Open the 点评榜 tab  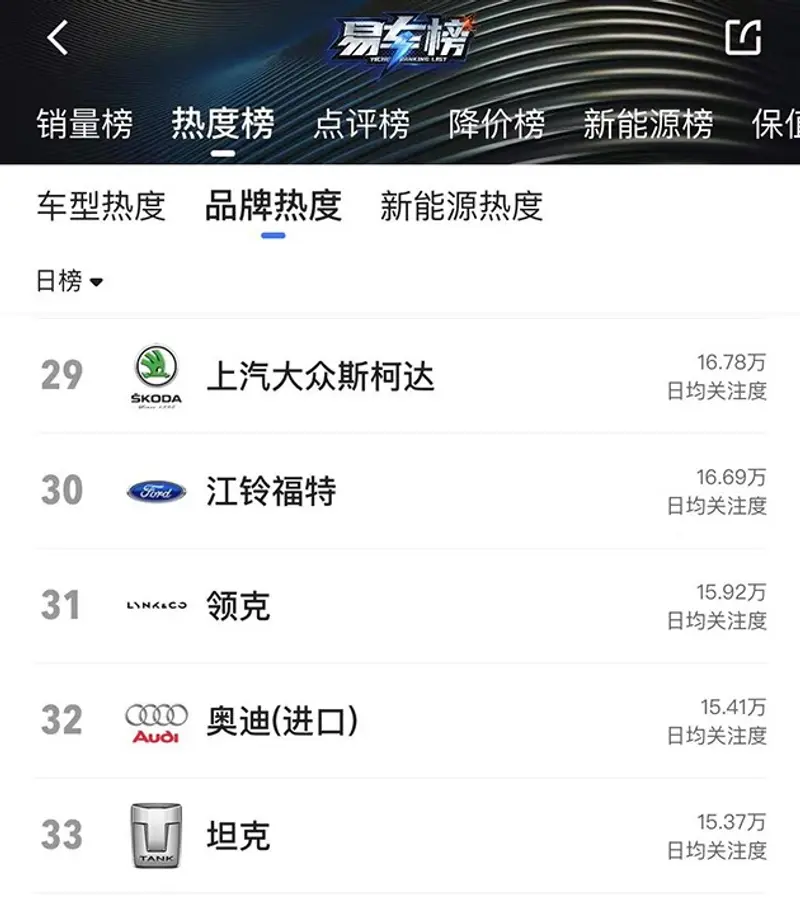click(362, 124)
